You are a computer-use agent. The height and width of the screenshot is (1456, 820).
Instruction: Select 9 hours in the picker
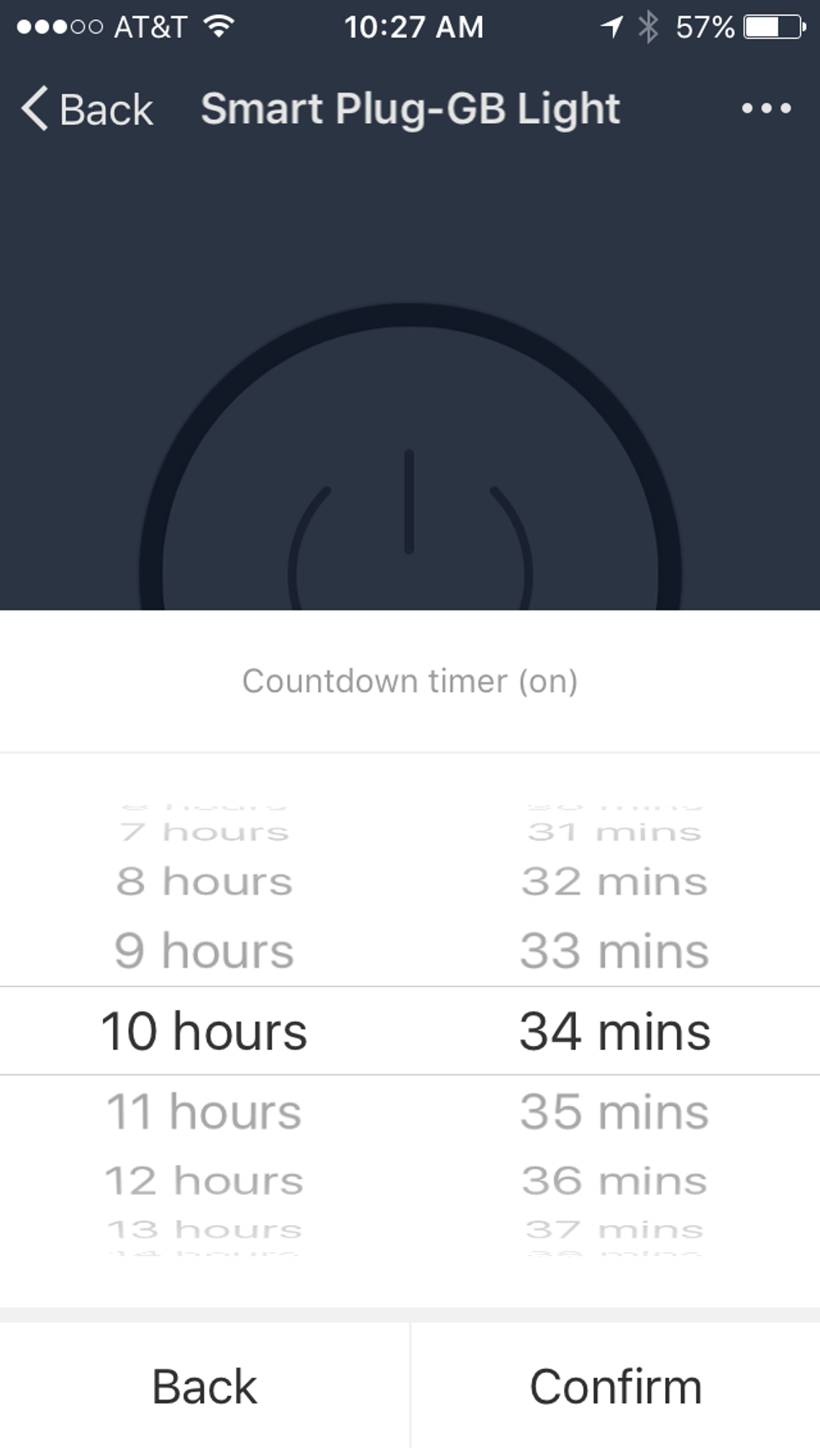tap(204, 951)
